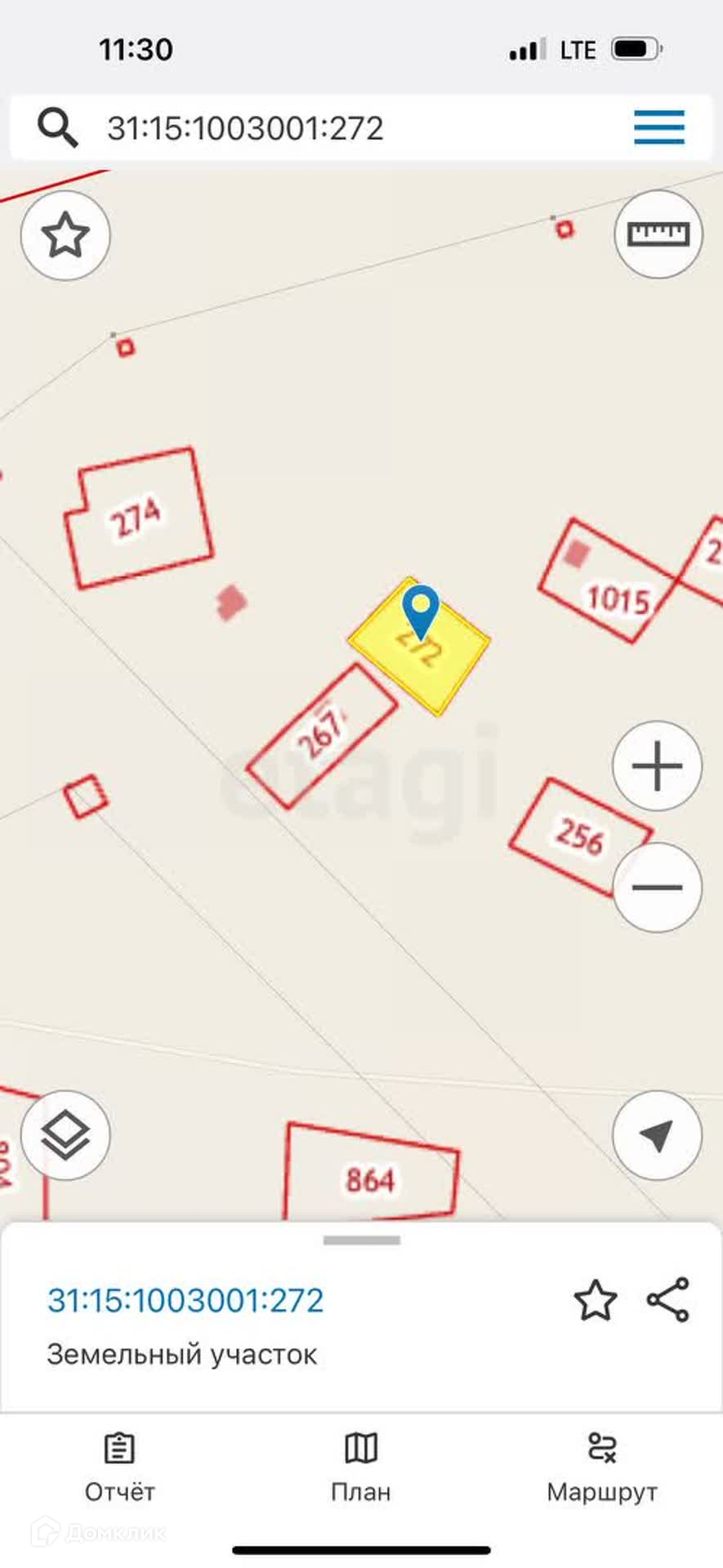
Task: Open the map layers selector
Action: tap(65, 1135)
